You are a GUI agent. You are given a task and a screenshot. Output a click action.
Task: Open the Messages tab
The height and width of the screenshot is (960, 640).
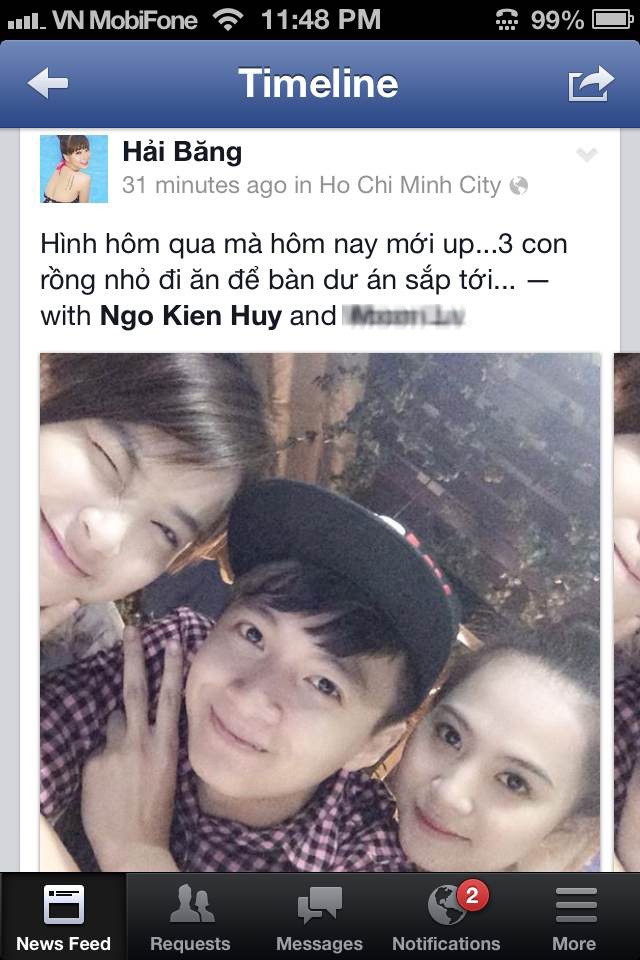[319, 916]
